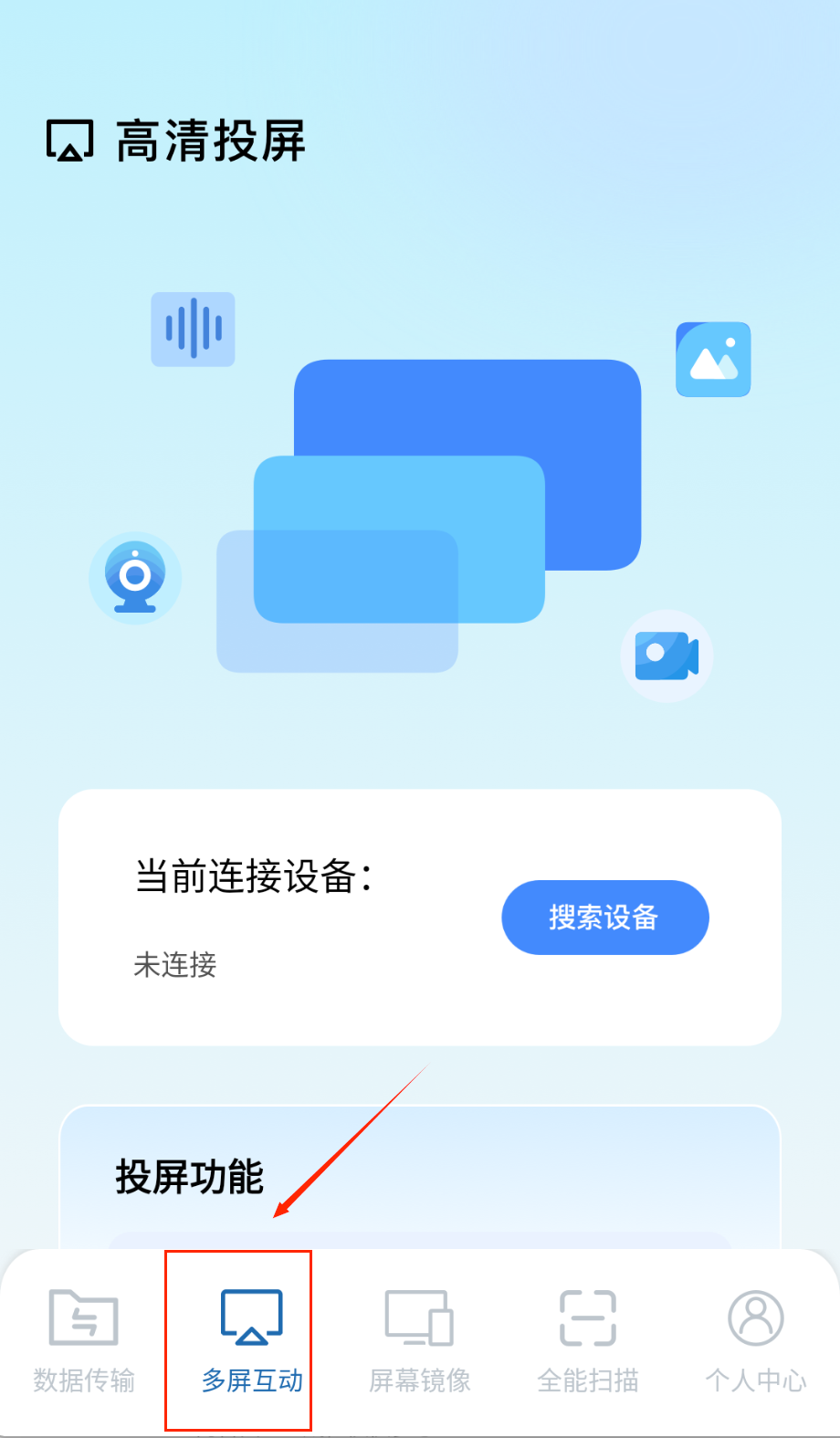
Task: Open 个人中心 profile tab
Action: pyautogui.click(x=756, y=1339)
